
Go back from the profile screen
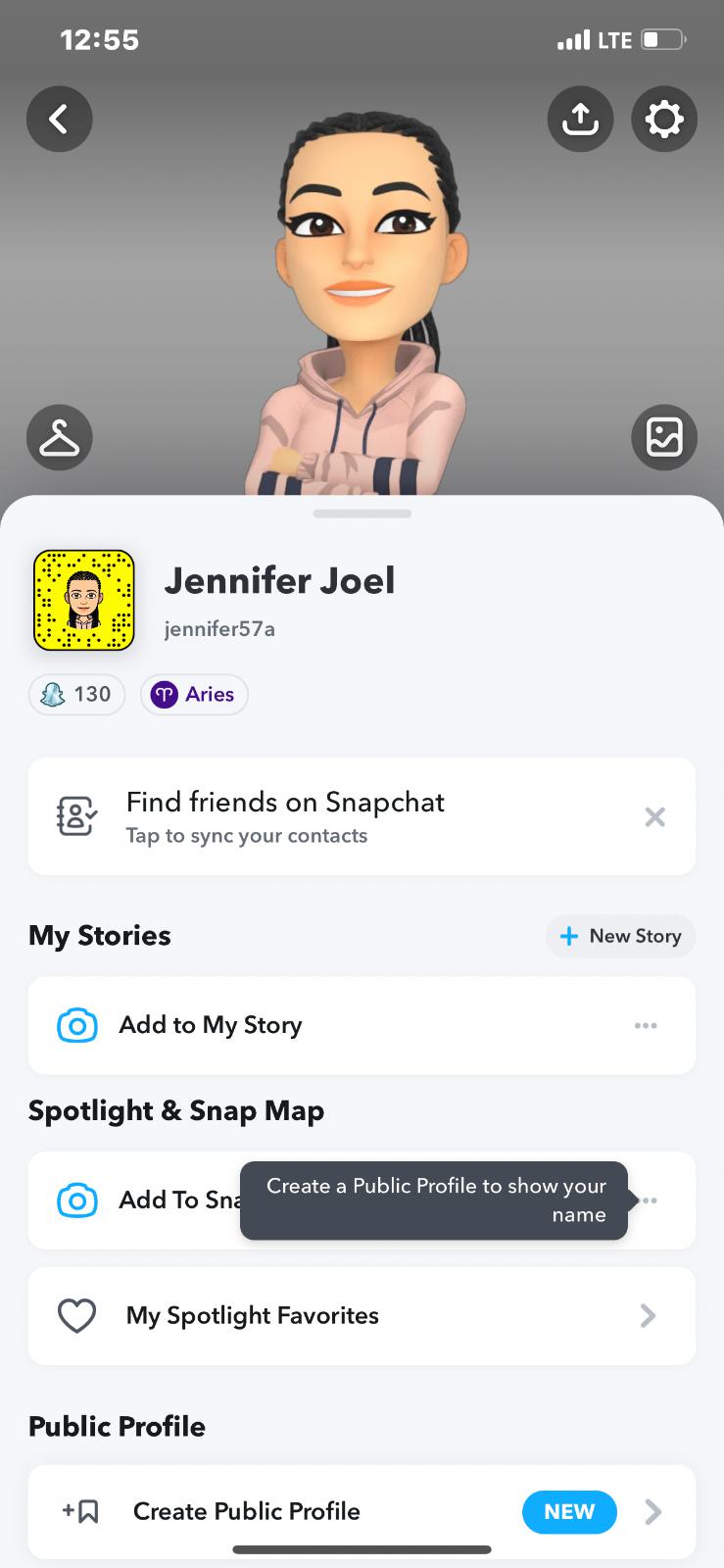[60, 120]
